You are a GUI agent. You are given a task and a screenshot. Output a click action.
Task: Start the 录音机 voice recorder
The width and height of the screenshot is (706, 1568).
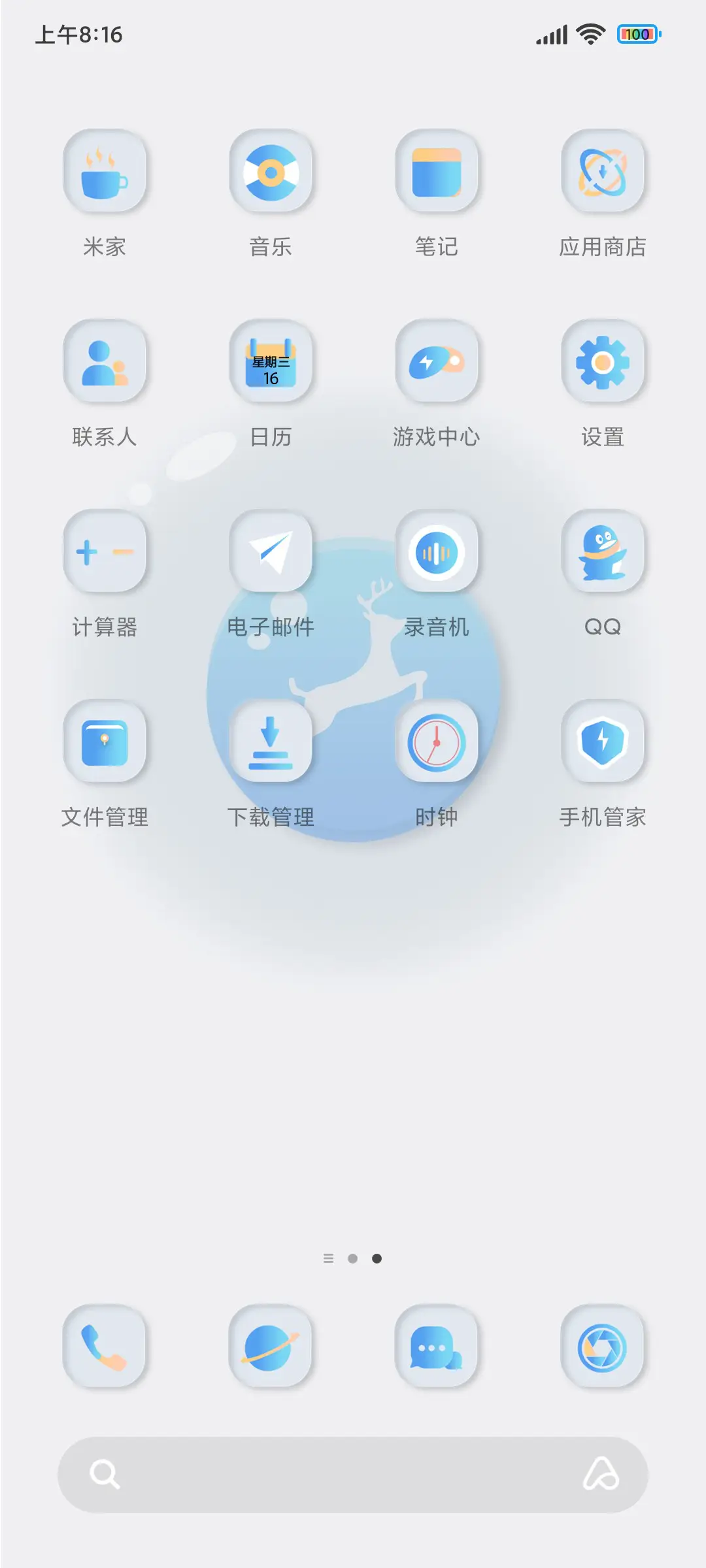tap(437, 552)
